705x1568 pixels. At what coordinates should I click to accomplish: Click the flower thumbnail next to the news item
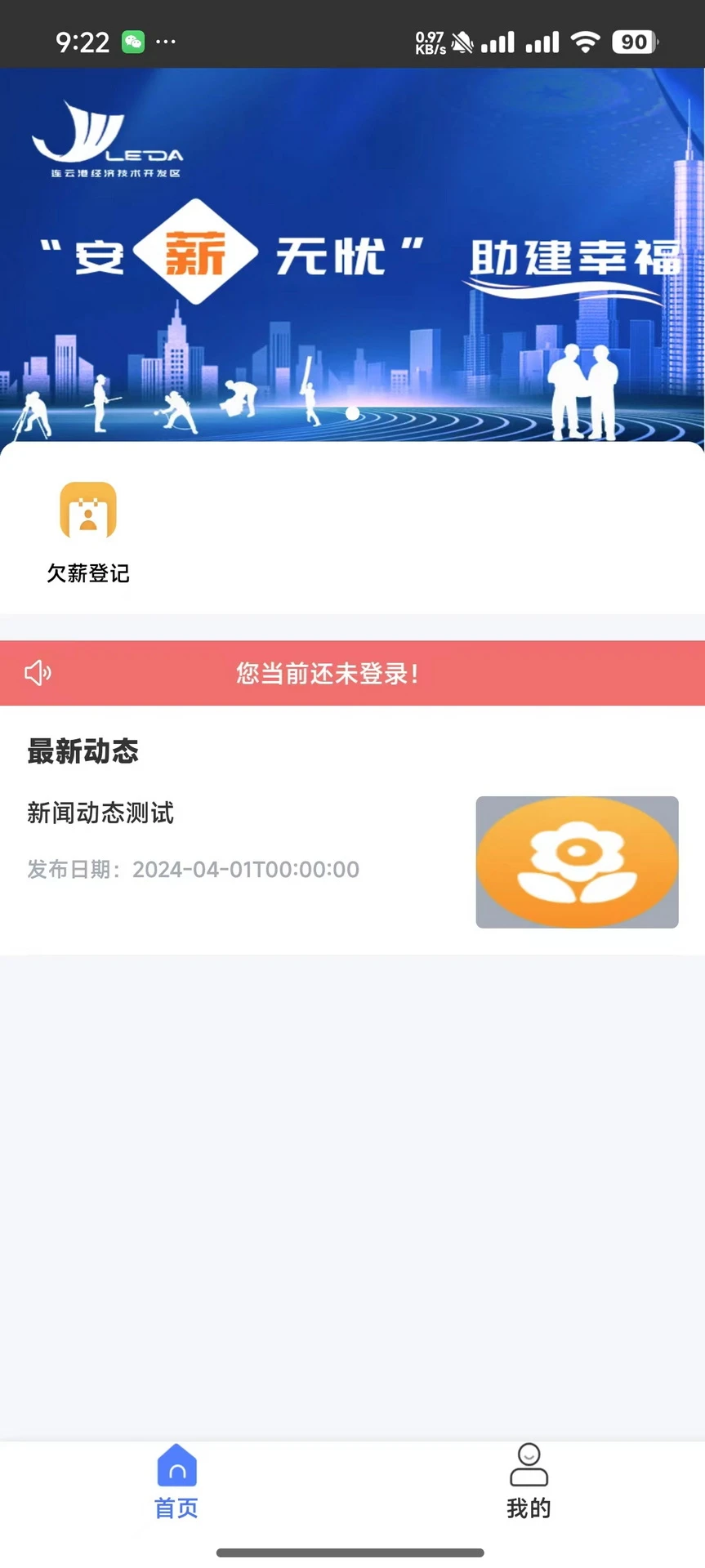click(x=577, y=862)
